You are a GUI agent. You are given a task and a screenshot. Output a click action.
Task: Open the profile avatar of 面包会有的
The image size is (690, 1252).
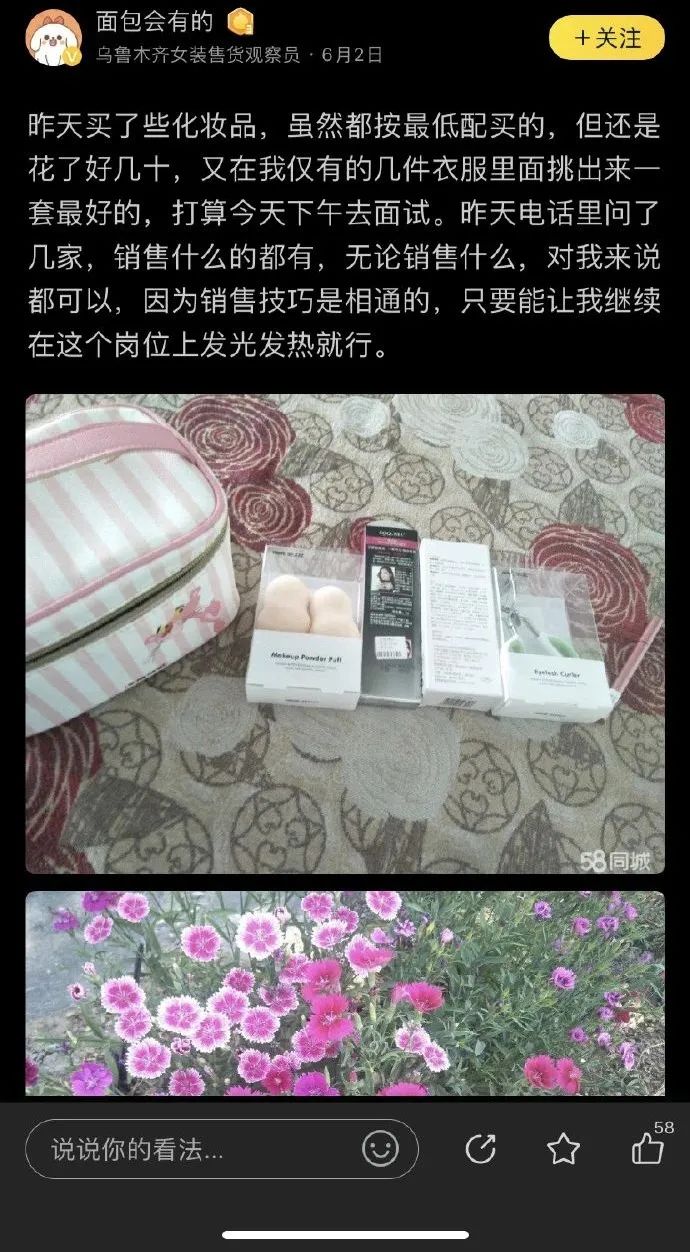(x=54, y=37)
